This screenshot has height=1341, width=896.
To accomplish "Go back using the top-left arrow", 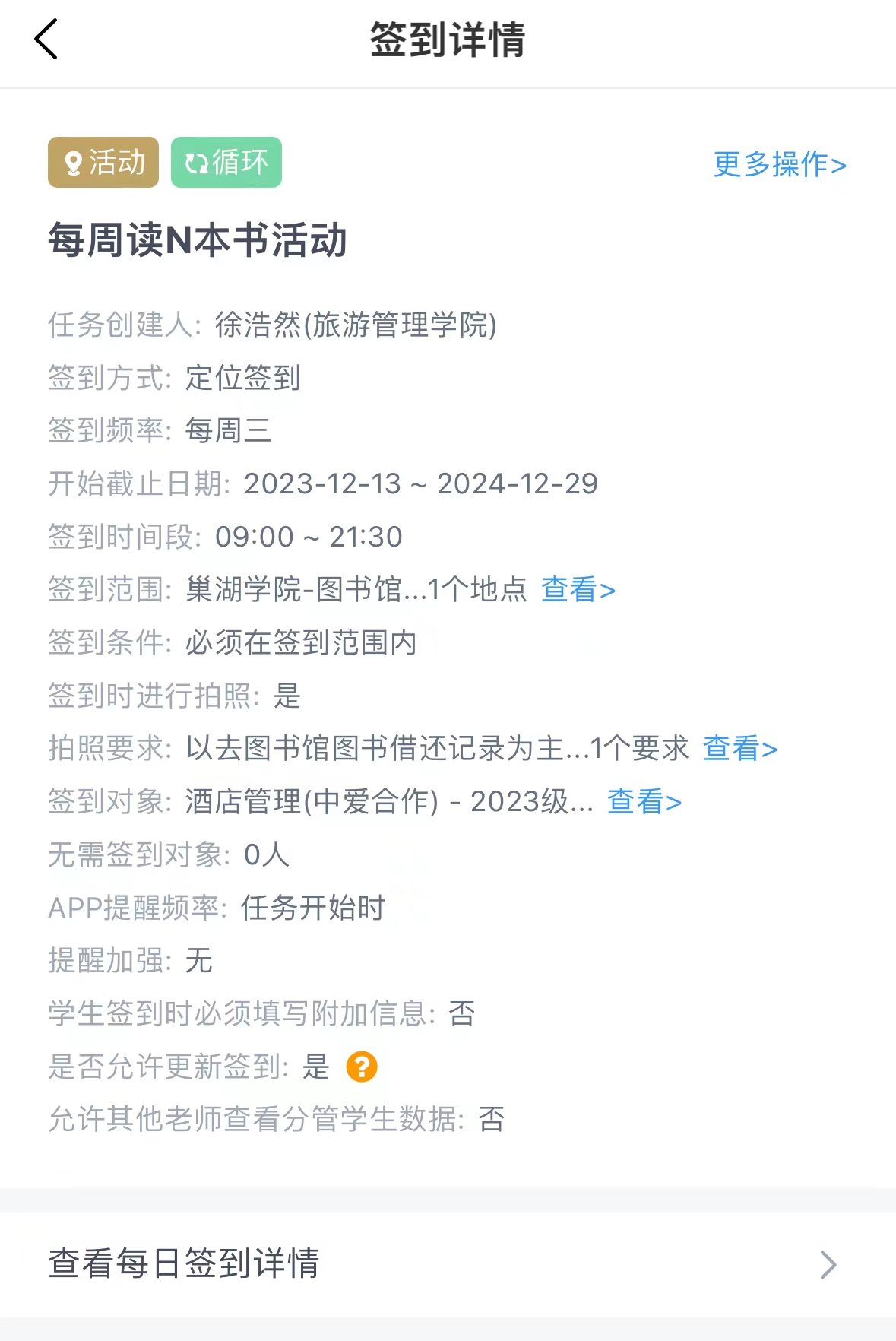I will 46,40.
